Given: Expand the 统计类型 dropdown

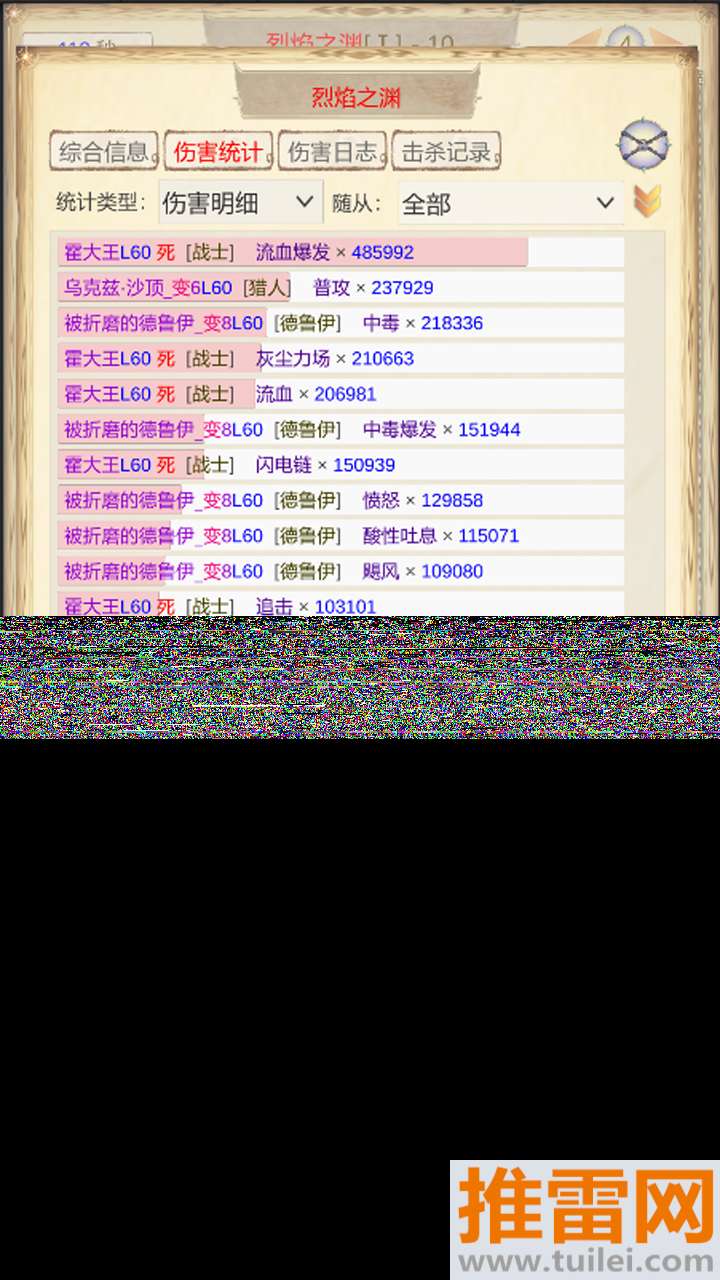Looking at the screenshot, I should pyautogui.click(x=240, y=203).
